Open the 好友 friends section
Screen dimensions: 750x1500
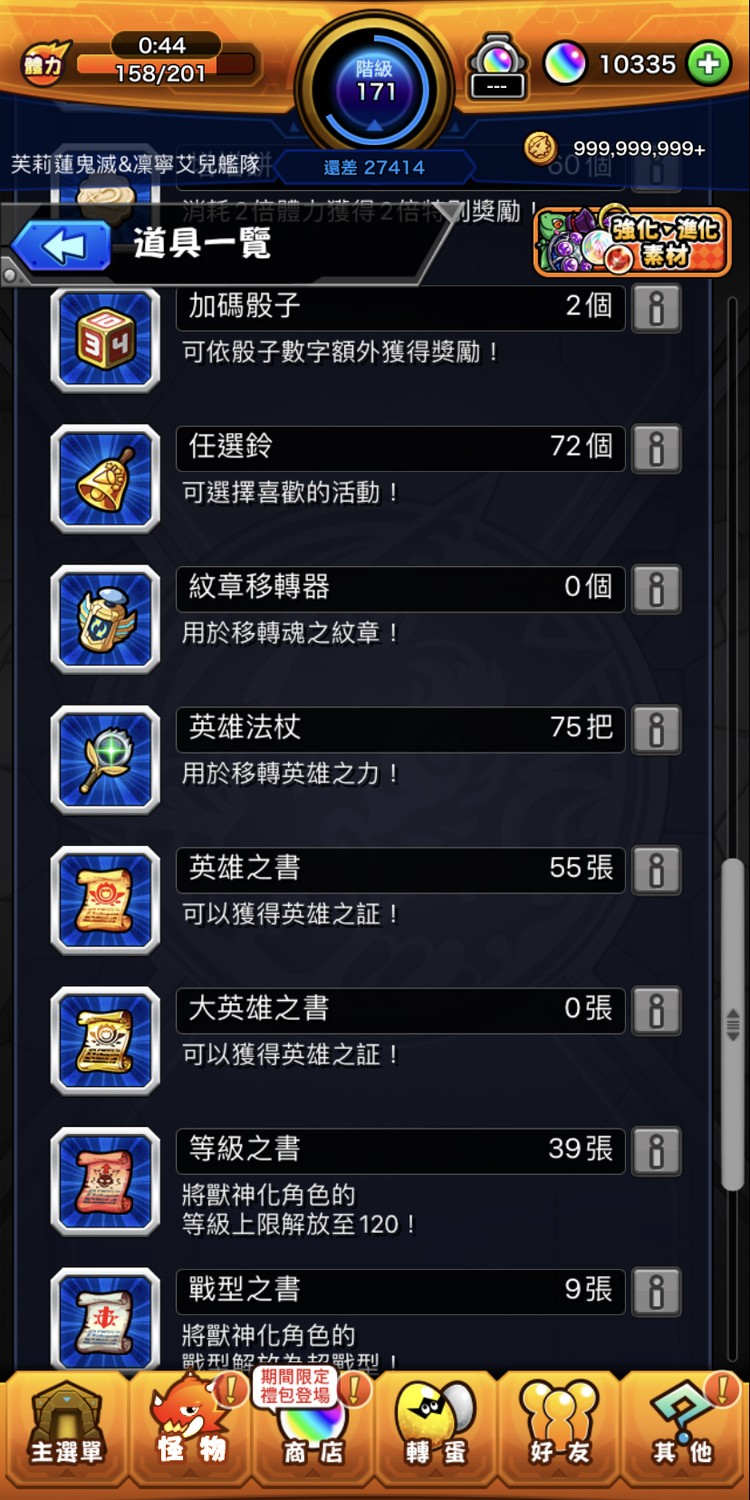click(x=559, y=1428)
